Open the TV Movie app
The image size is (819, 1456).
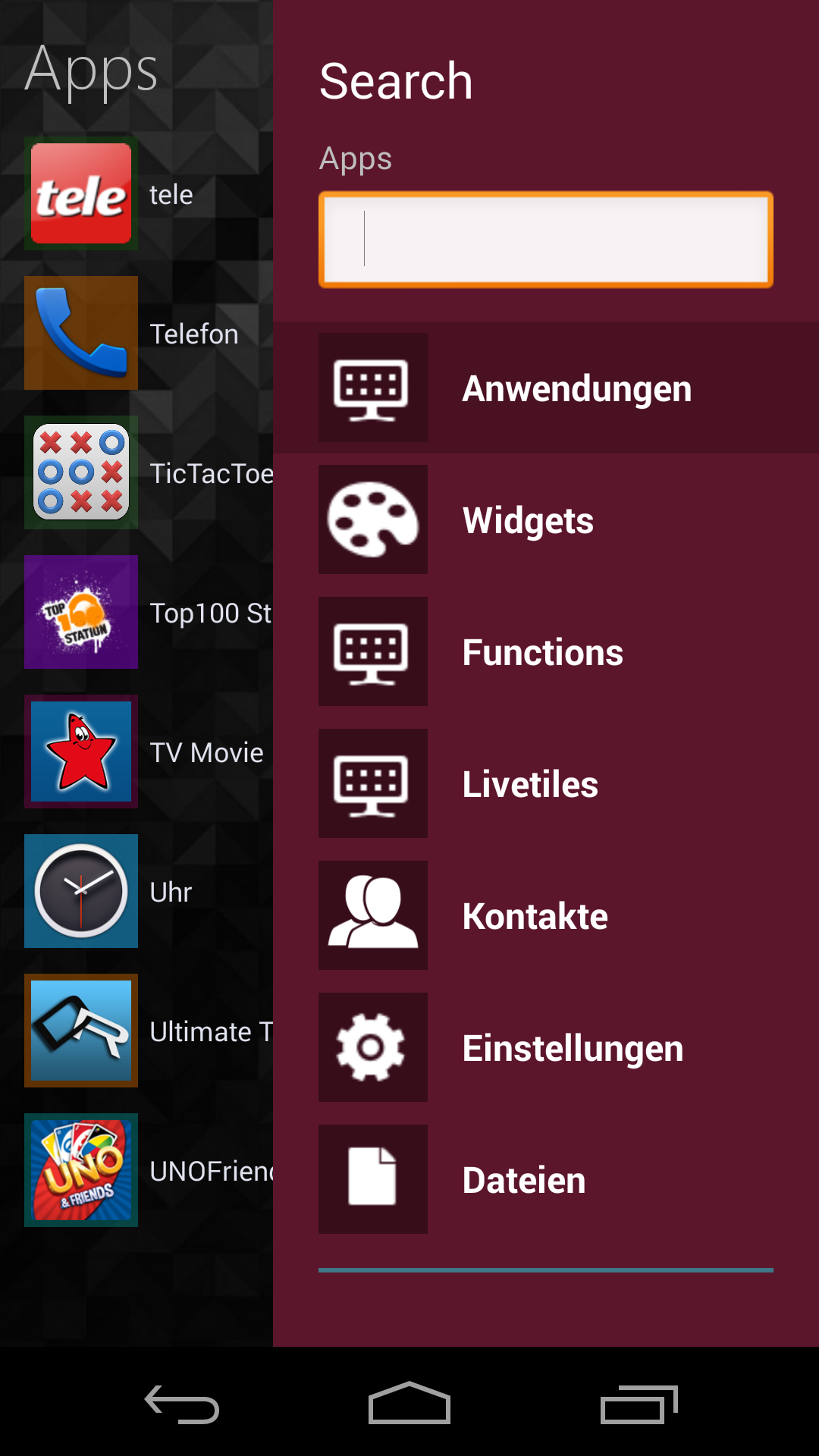(81, 752)
